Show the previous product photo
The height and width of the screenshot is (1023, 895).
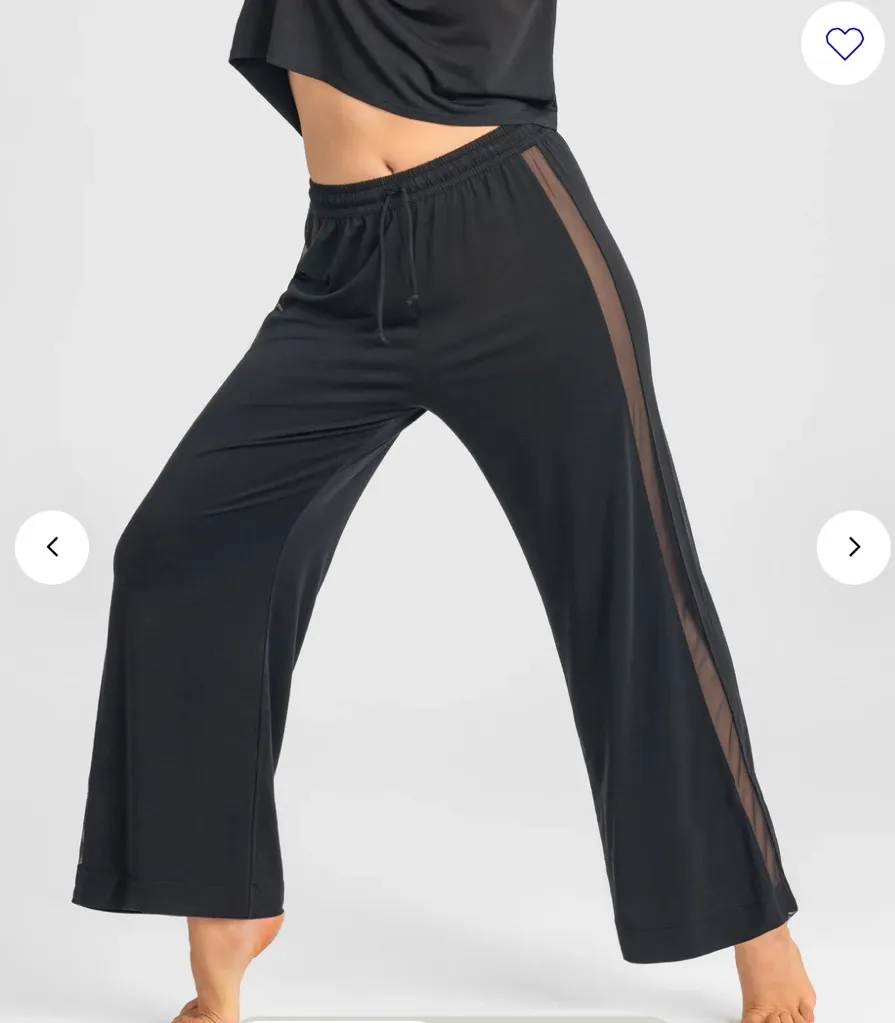[x=52, y=547]
